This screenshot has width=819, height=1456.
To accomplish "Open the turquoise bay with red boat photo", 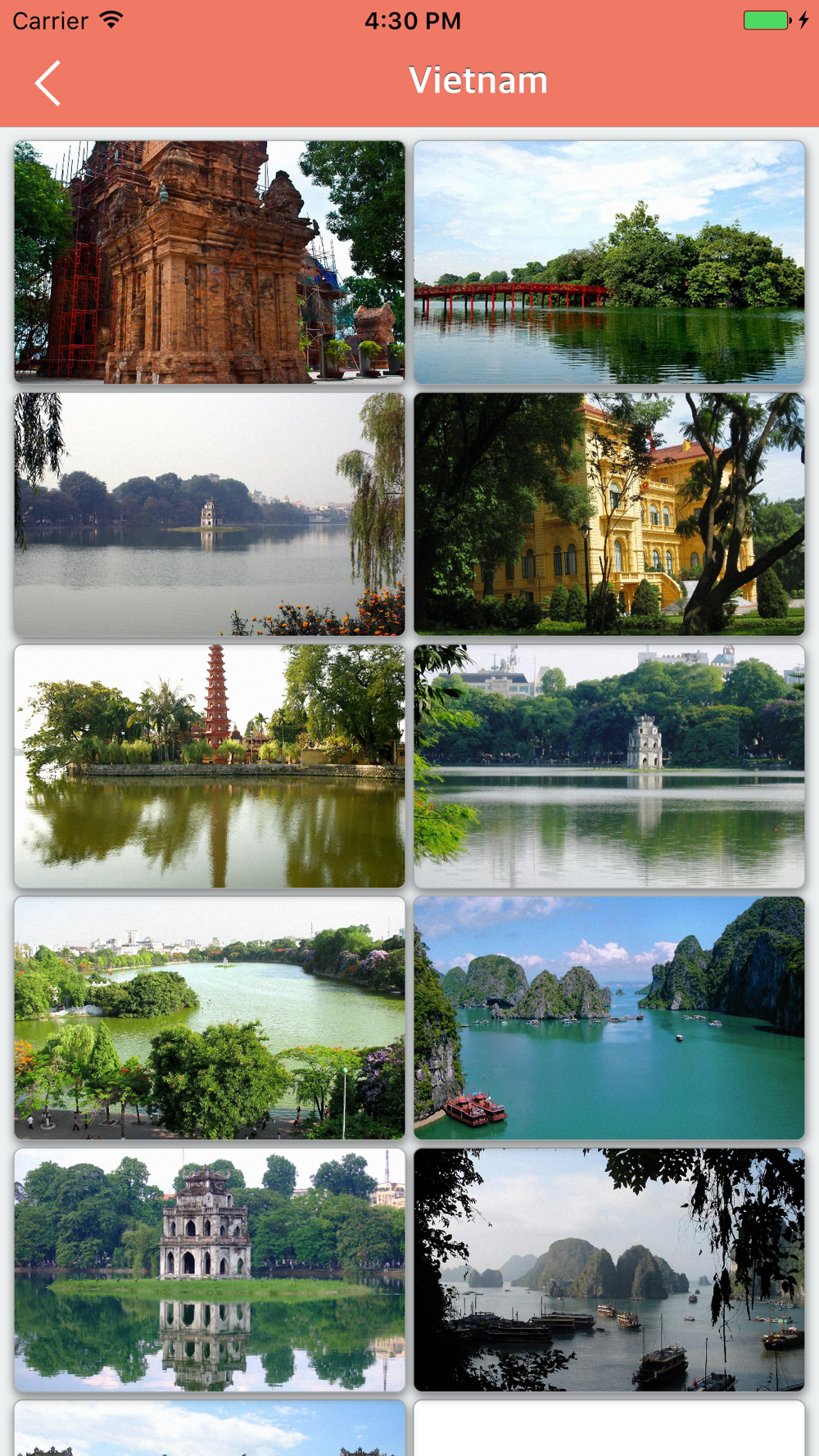I will [609, 1018].
